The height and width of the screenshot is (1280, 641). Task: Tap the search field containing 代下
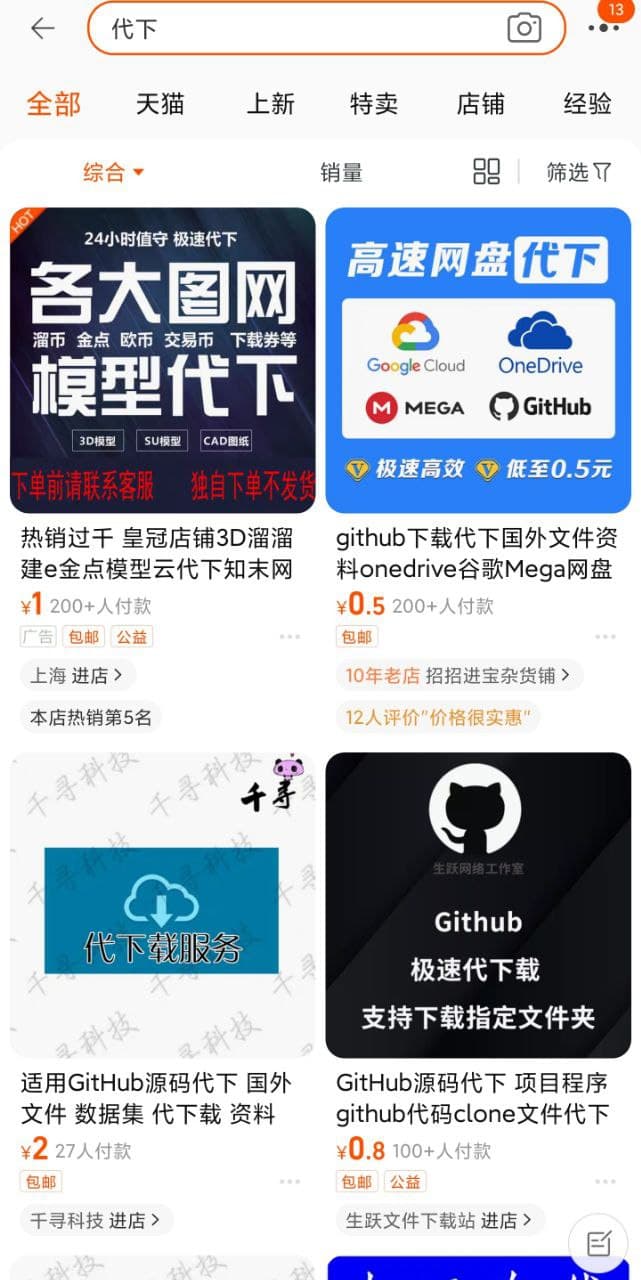click(300, 28)
